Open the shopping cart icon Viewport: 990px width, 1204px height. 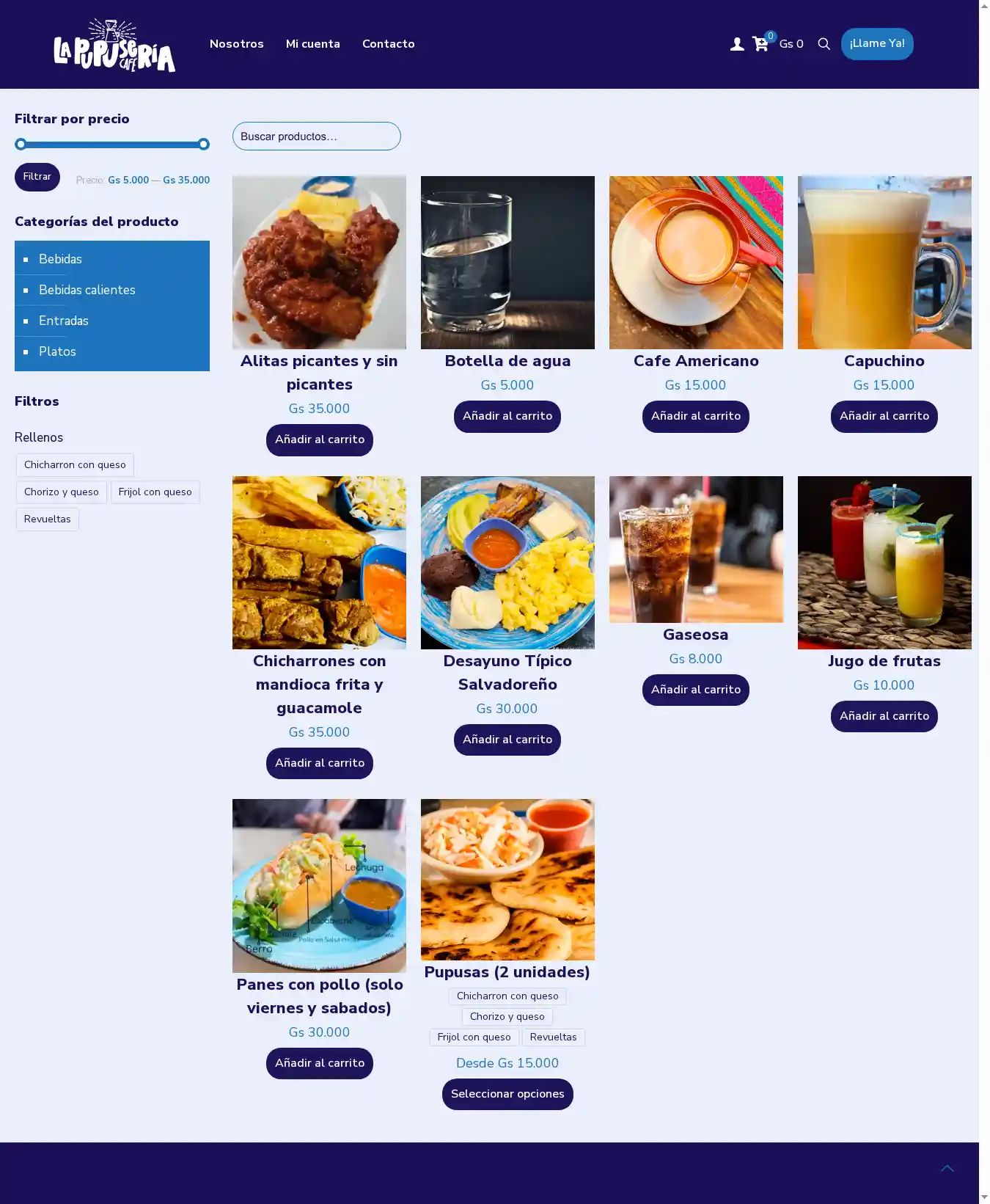click(760, 45)
